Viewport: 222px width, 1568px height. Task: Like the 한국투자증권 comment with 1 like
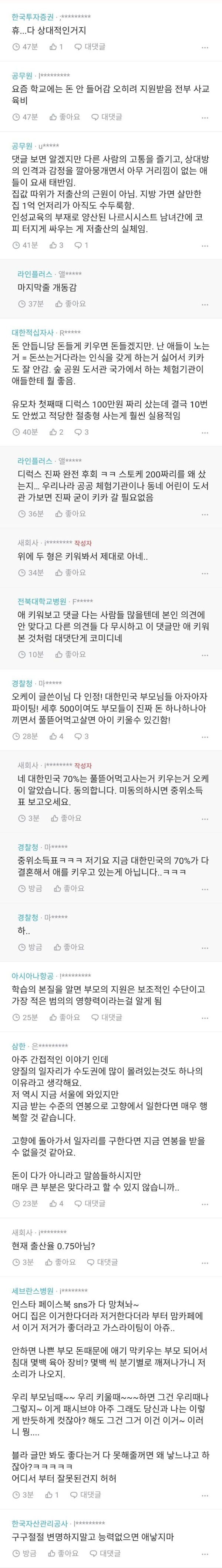tap(56, 46)
